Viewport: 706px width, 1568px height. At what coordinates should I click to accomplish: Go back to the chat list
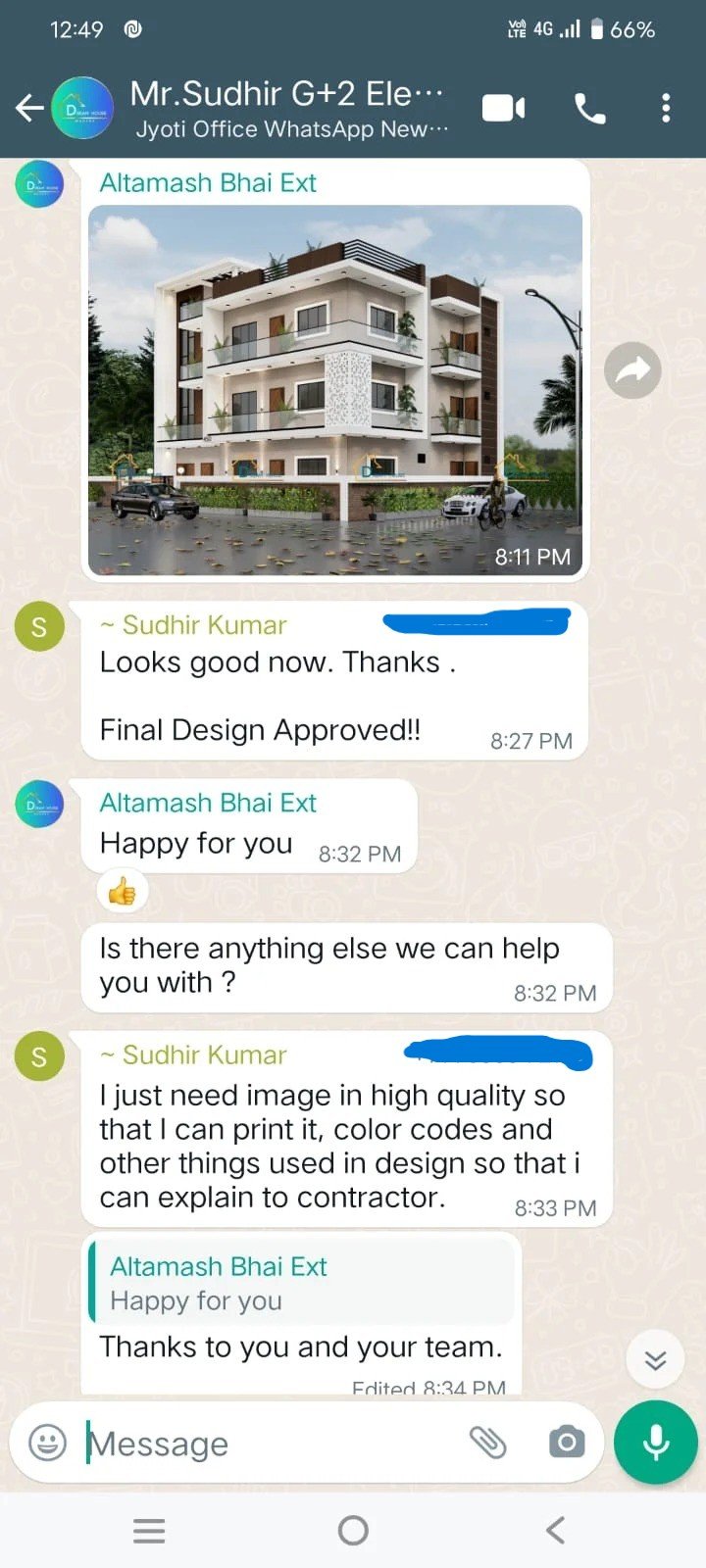coord(29,108)
